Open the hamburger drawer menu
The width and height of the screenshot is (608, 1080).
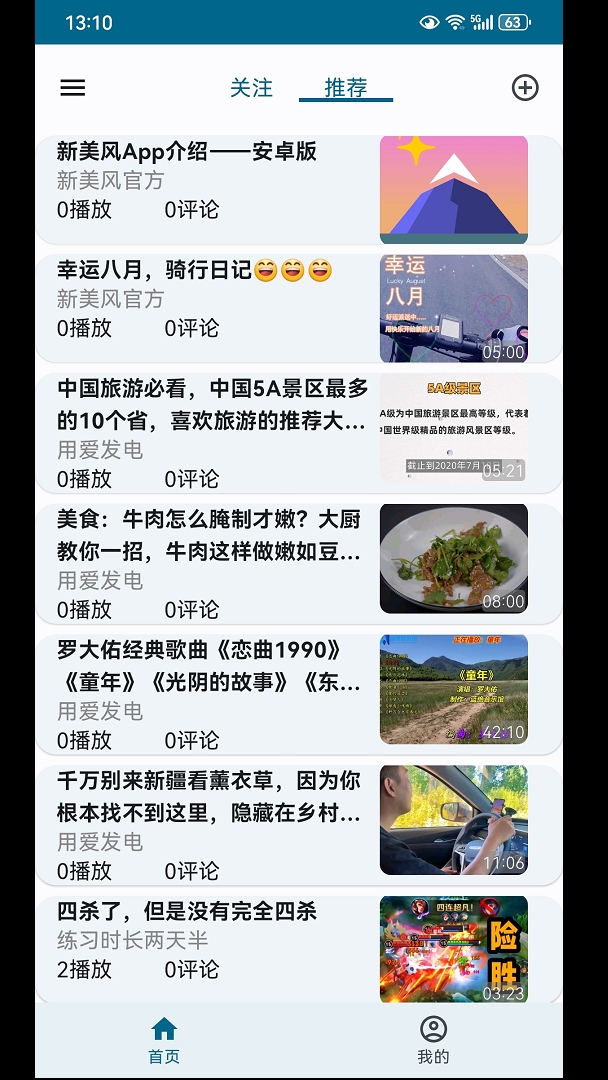[73, 88]
